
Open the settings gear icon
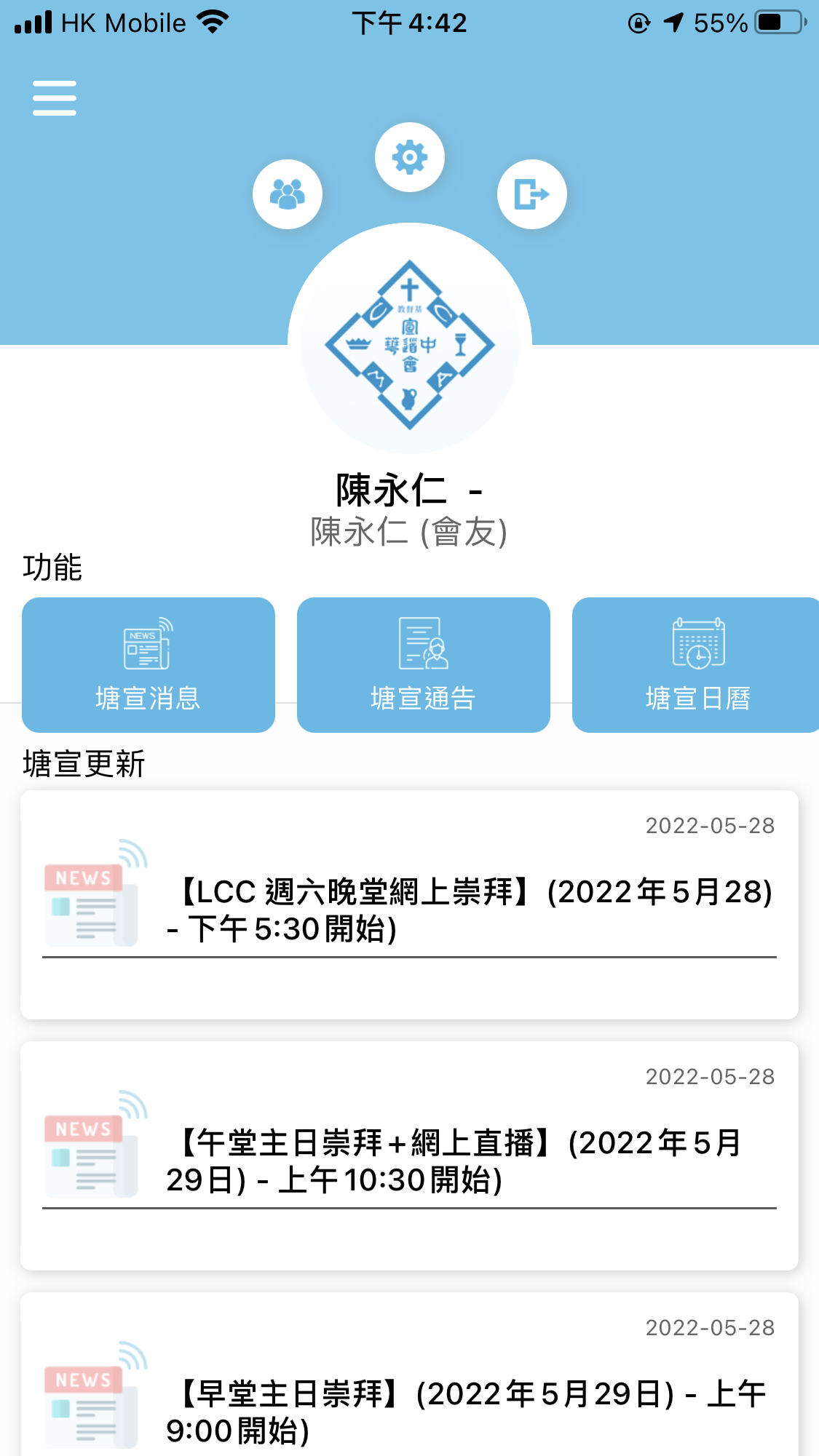click(410, 157)
